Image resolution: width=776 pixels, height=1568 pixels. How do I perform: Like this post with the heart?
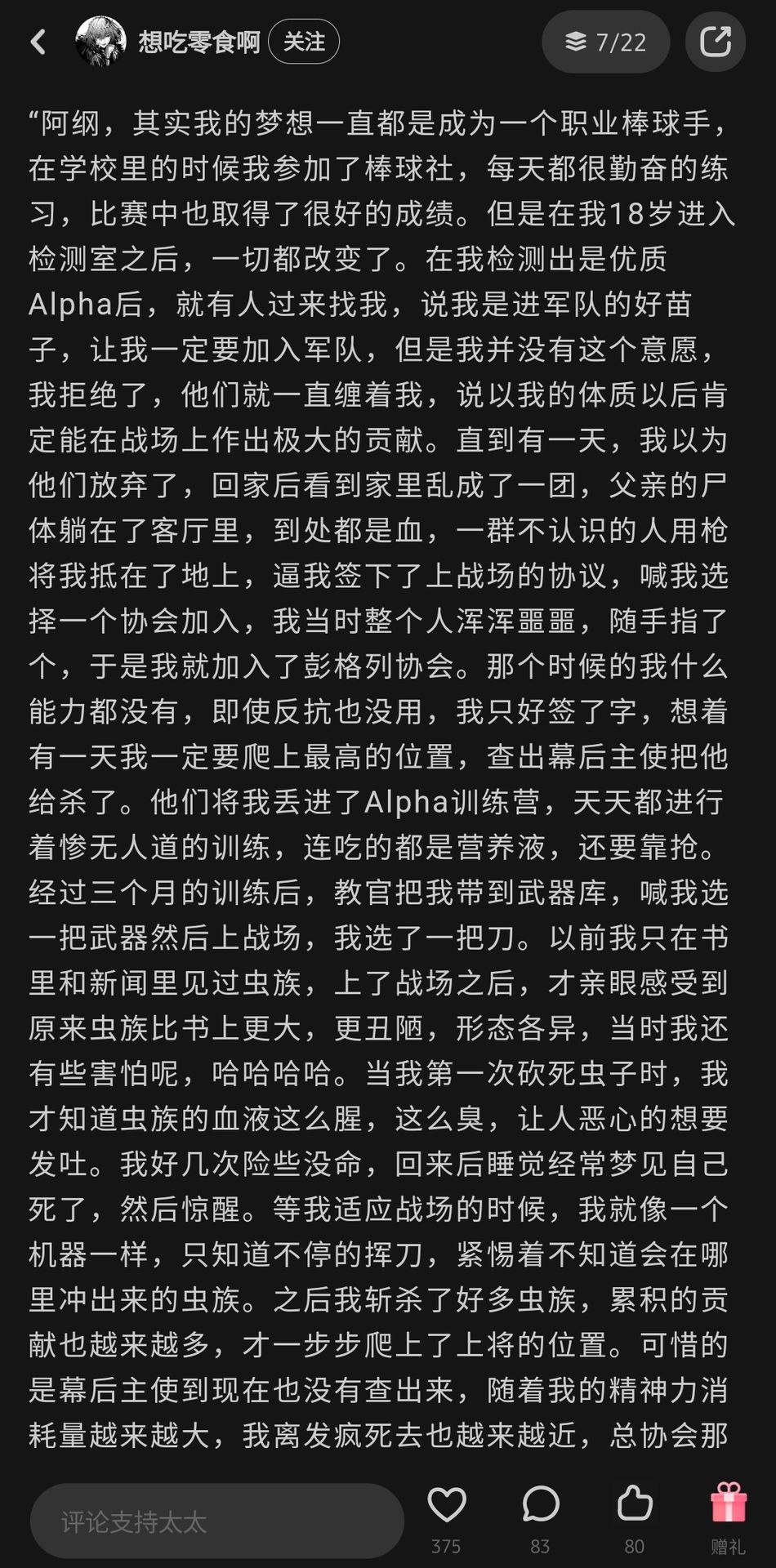click(x=447, y=1507)
